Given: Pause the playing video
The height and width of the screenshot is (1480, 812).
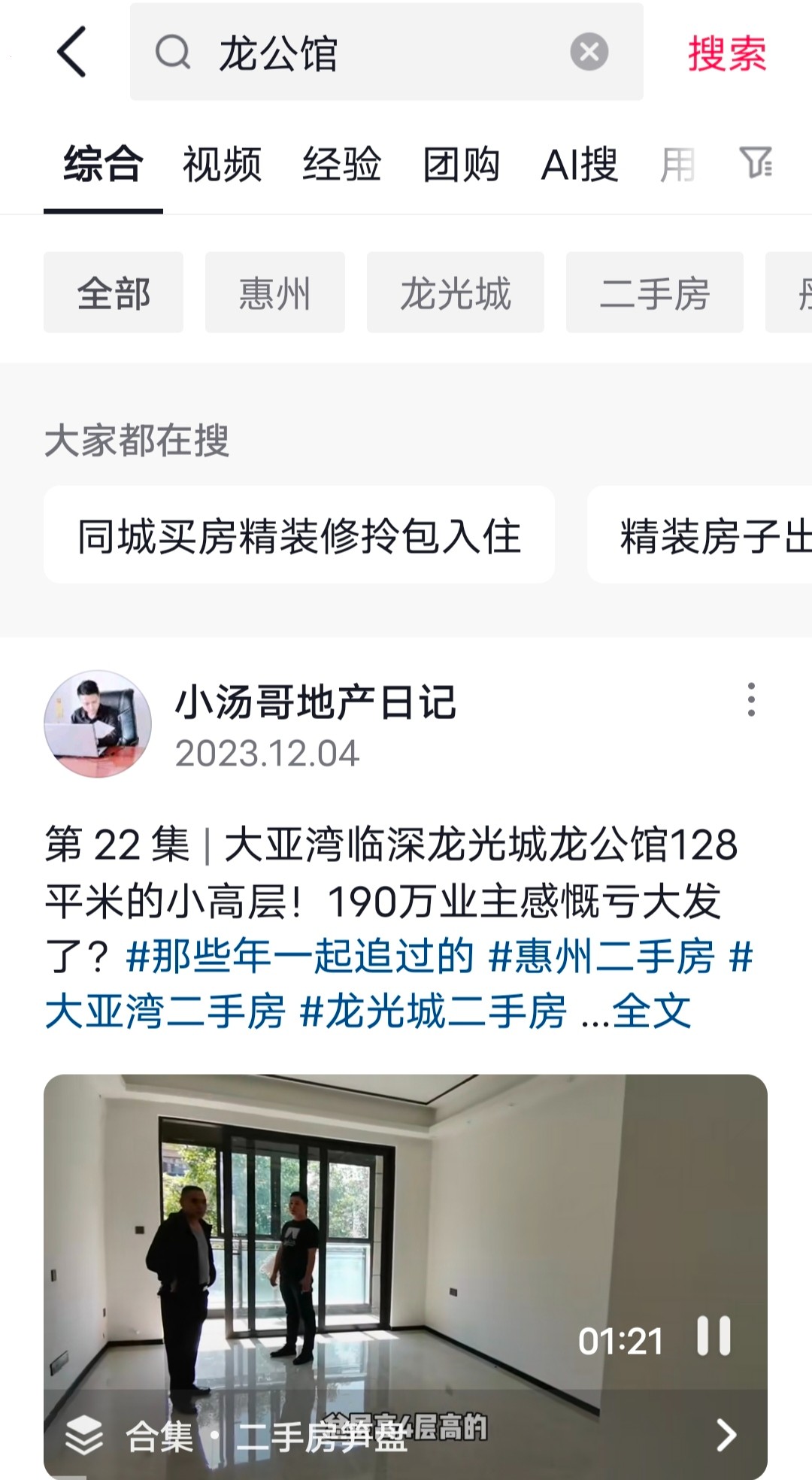Looking at the screenshot, I should click(714, 1335).
